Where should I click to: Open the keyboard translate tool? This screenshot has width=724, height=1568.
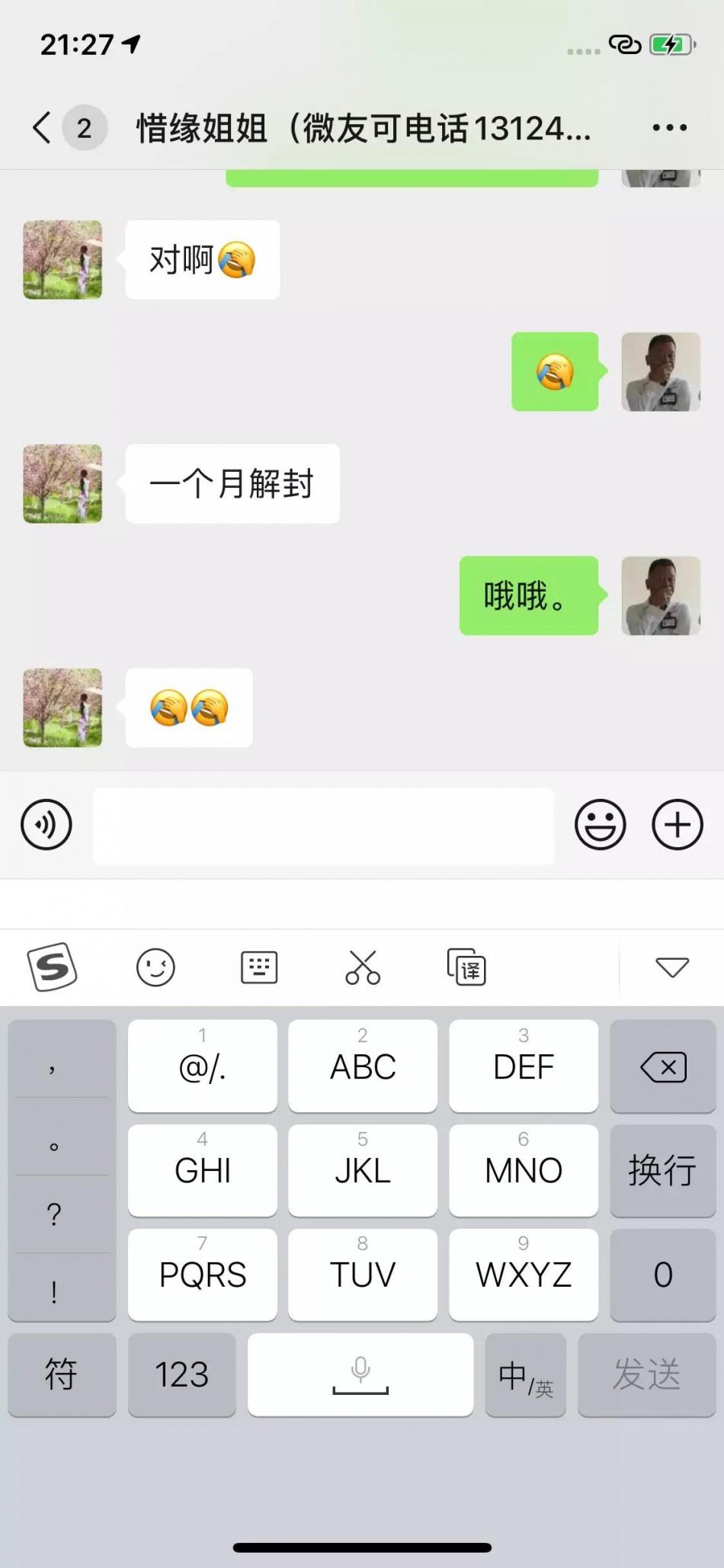[466, 967]
